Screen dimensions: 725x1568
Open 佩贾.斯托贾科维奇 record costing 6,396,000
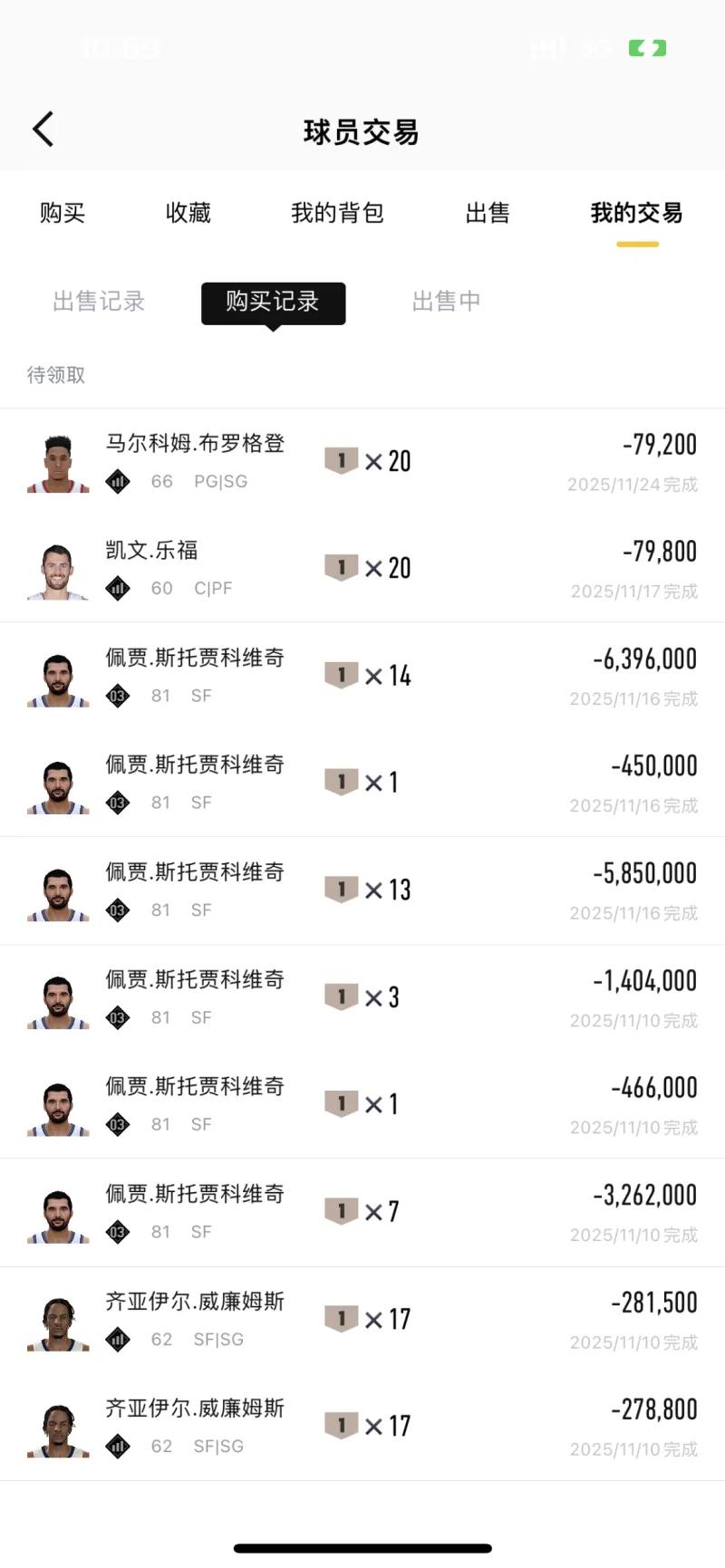pyautogui.click(x=362, y=676)
